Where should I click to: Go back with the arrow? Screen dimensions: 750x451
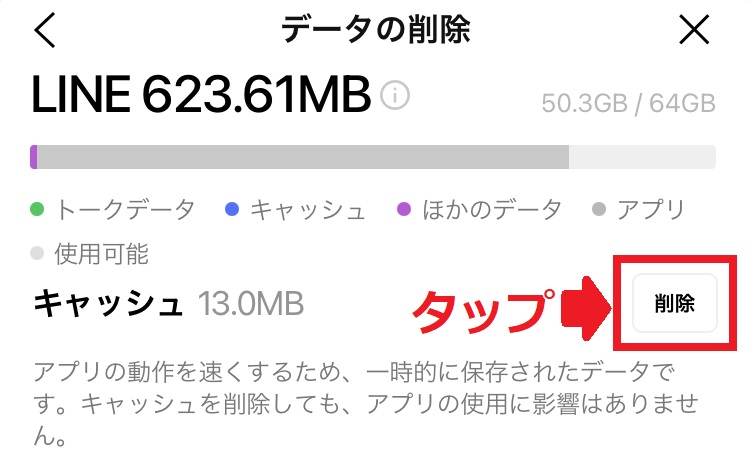[45, 31]
